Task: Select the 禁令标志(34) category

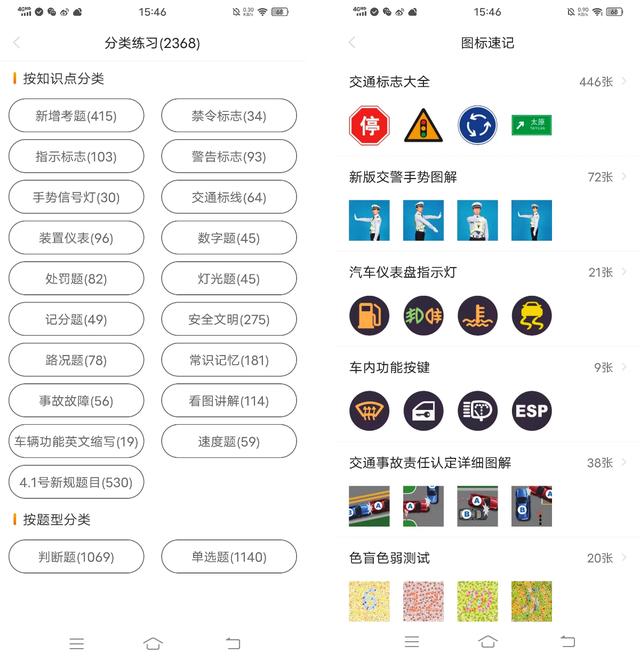Action: pos(229,116)
